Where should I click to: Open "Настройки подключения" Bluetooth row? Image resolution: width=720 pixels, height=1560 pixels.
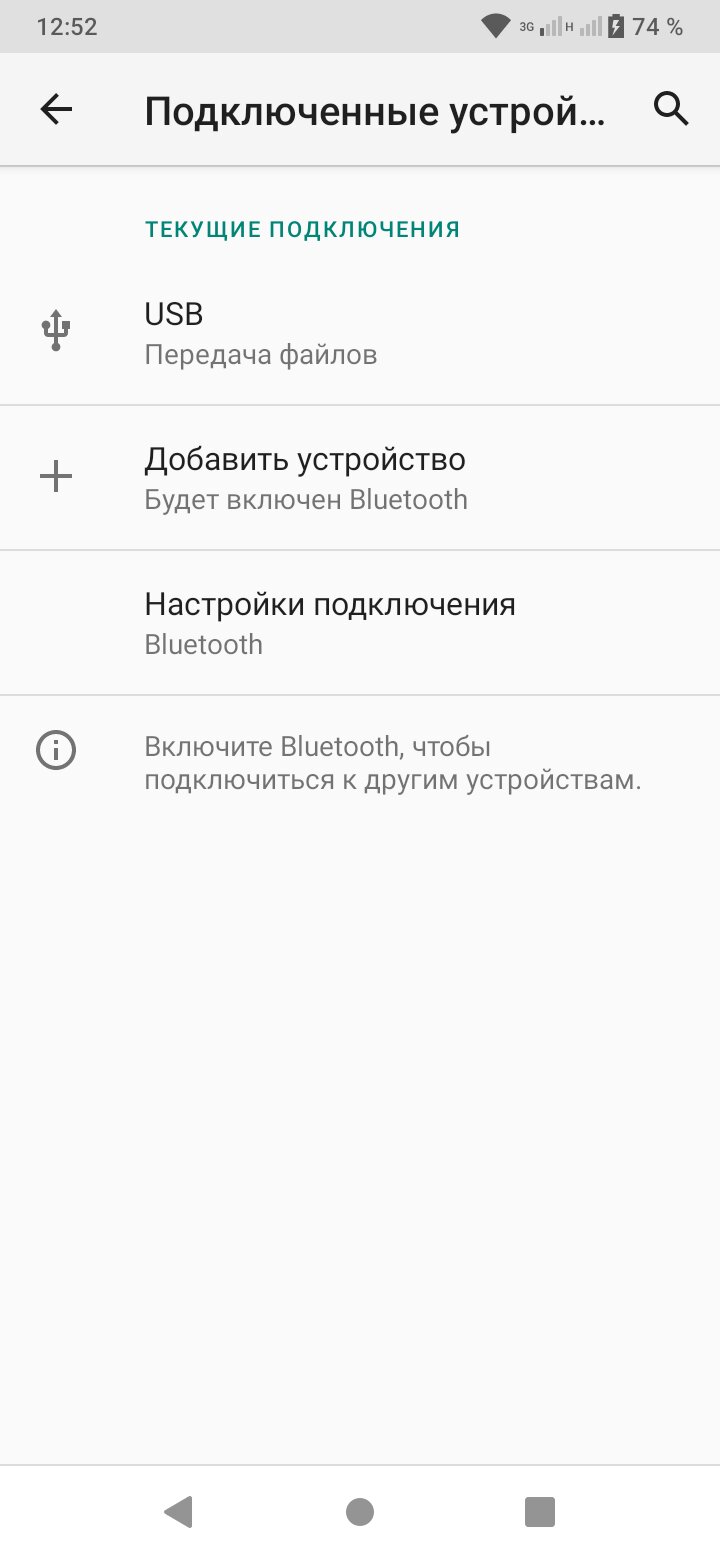coord(360,623)
